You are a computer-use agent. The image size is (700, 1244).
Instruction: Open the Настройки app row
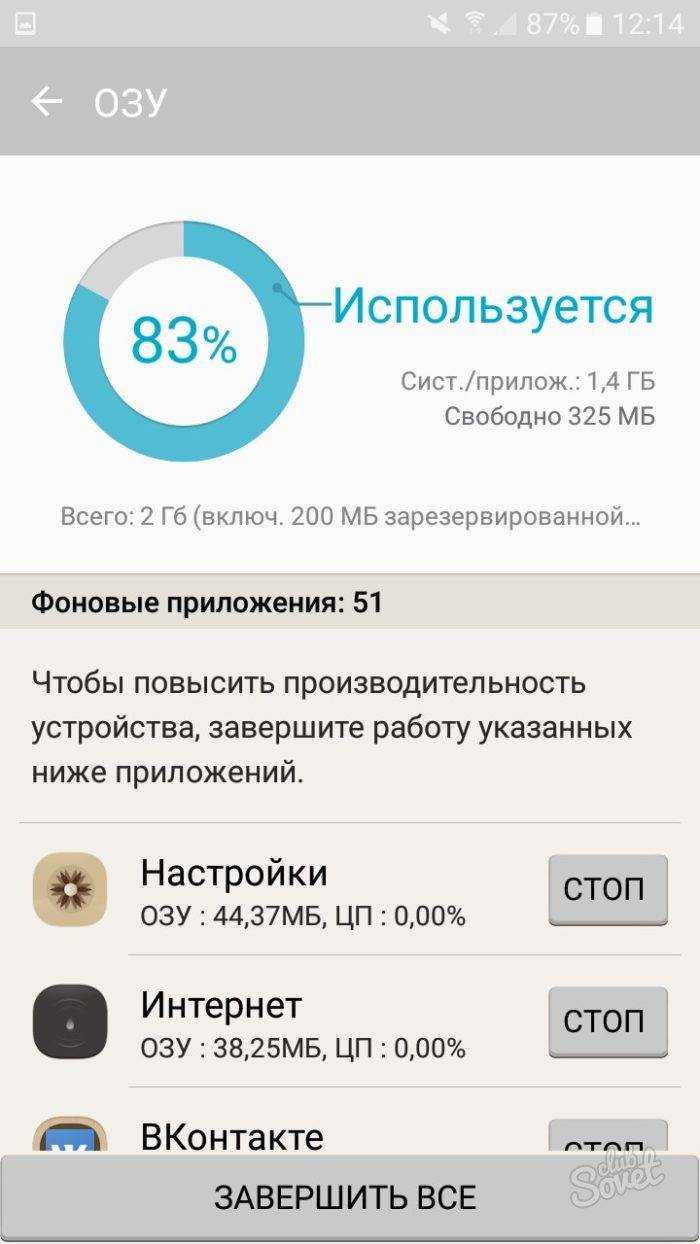[300, 889]
